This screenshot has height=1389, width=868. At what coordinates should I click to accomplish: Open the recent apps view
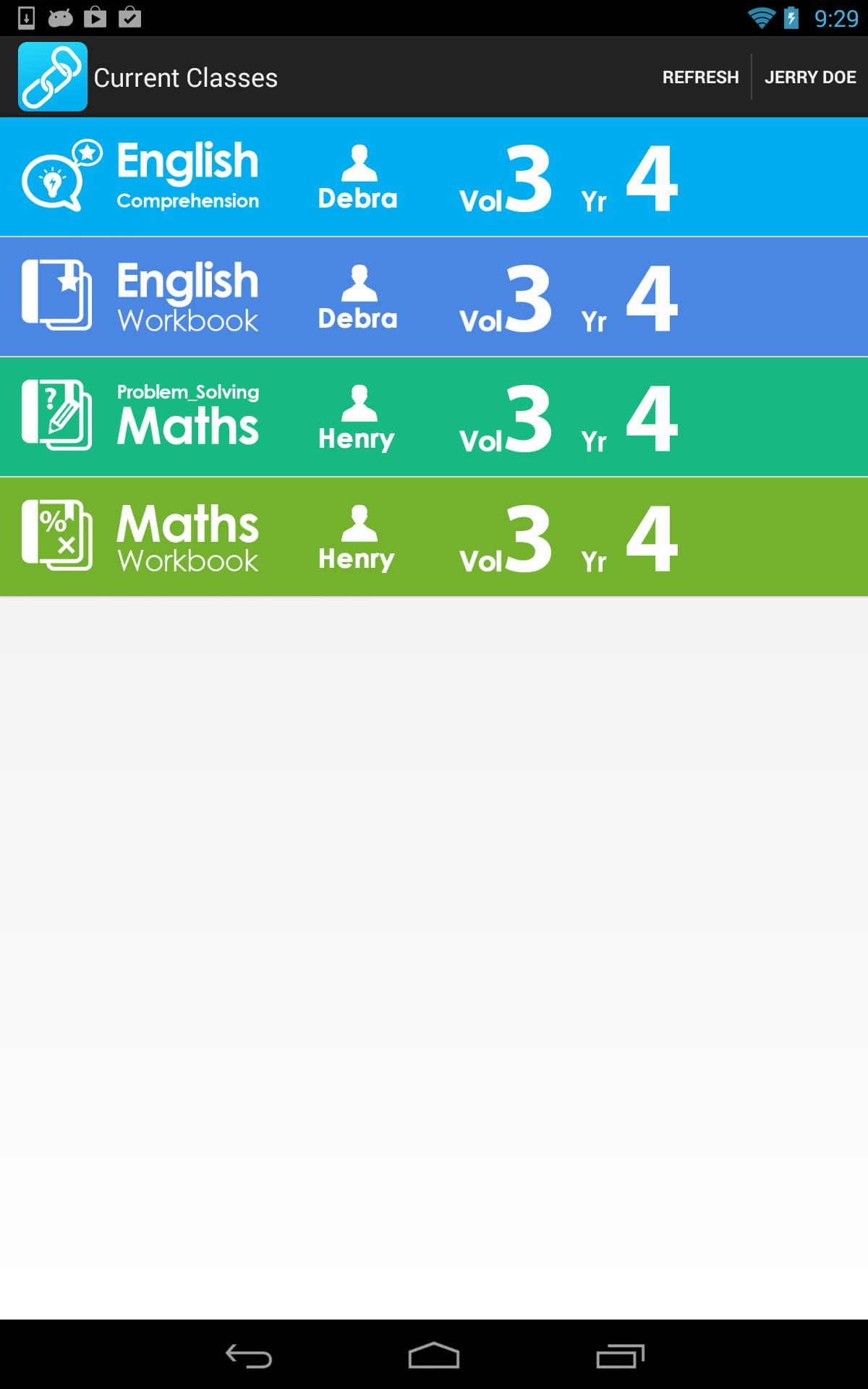coord(620,1356)
